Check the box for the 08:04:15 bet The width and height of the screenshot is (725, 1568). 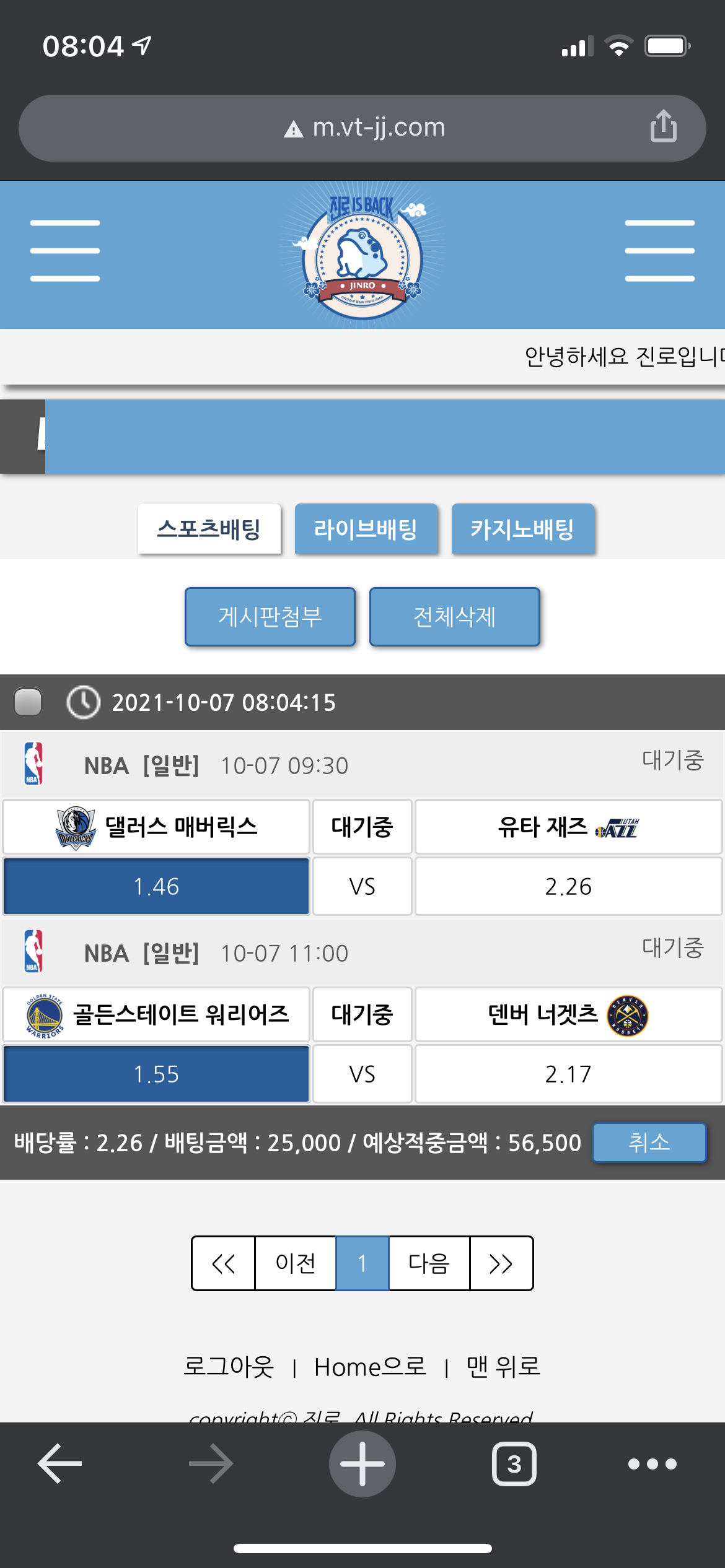pyautogui.click(x=28, y=702)
